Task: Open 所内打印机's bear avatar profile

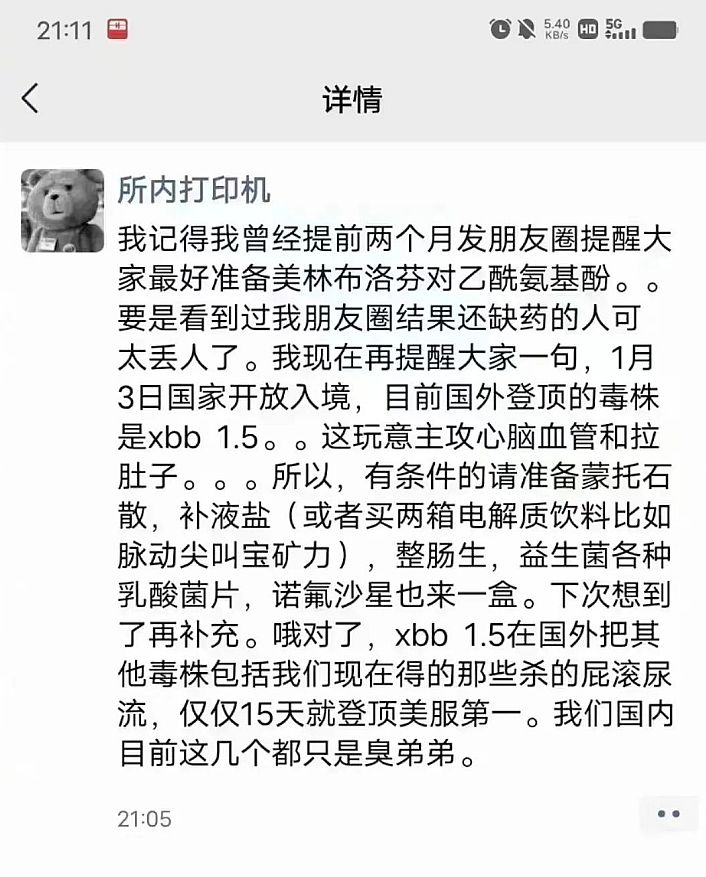Action: pyautogui.click(x=62, y=210)
